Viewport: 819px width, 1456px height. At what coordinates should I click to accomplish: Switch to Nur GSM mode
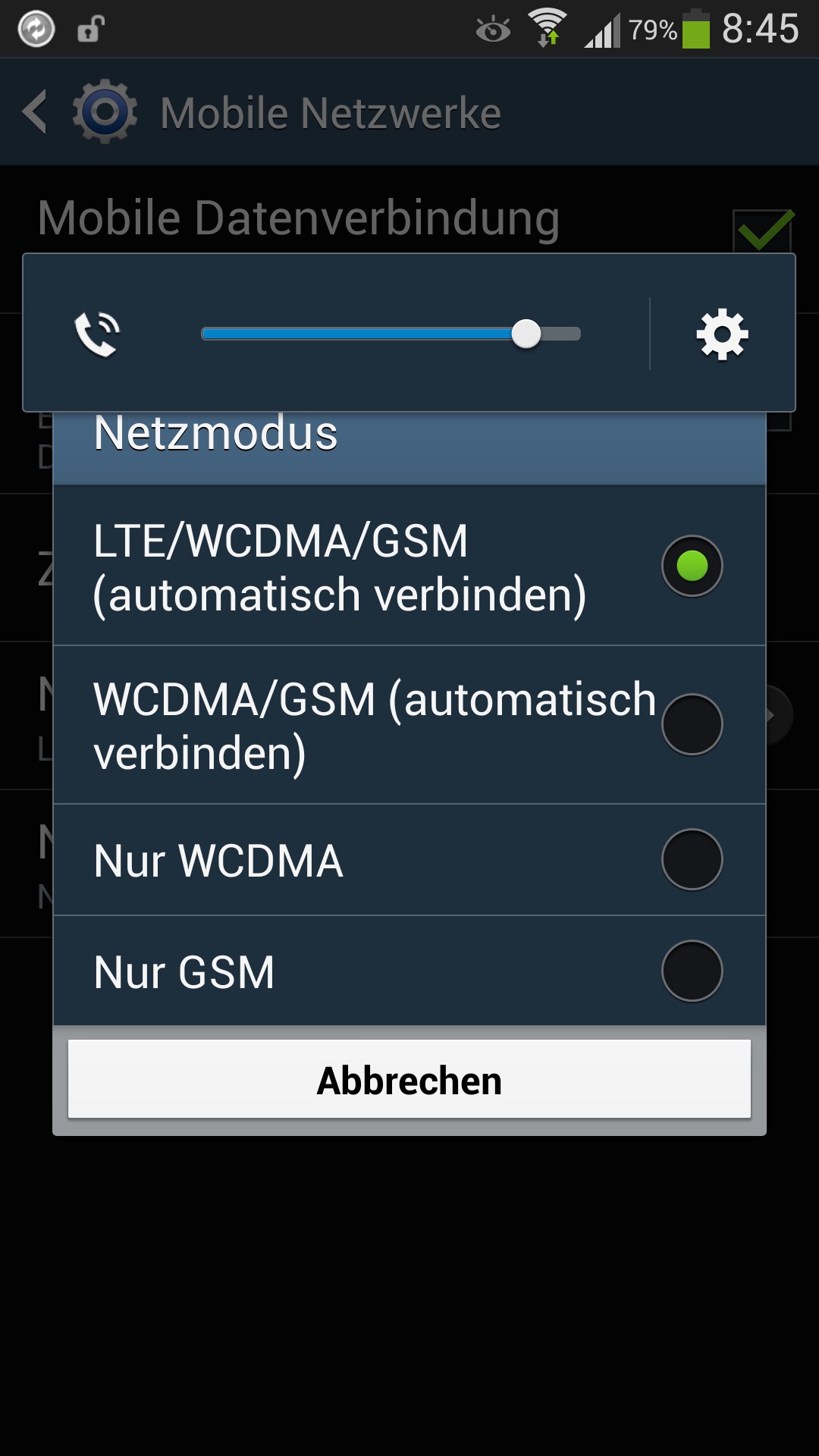409,971
